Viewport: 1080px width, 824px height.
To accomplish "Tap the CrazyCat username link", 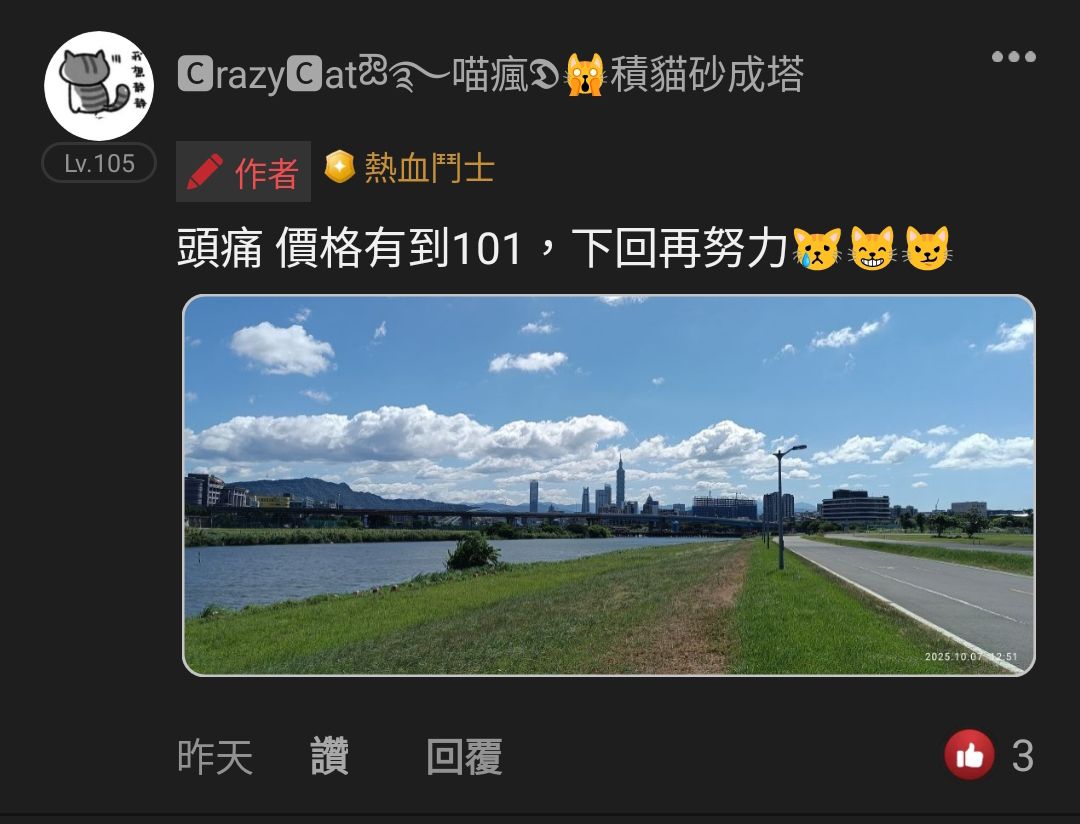I will tap(490, 75).
